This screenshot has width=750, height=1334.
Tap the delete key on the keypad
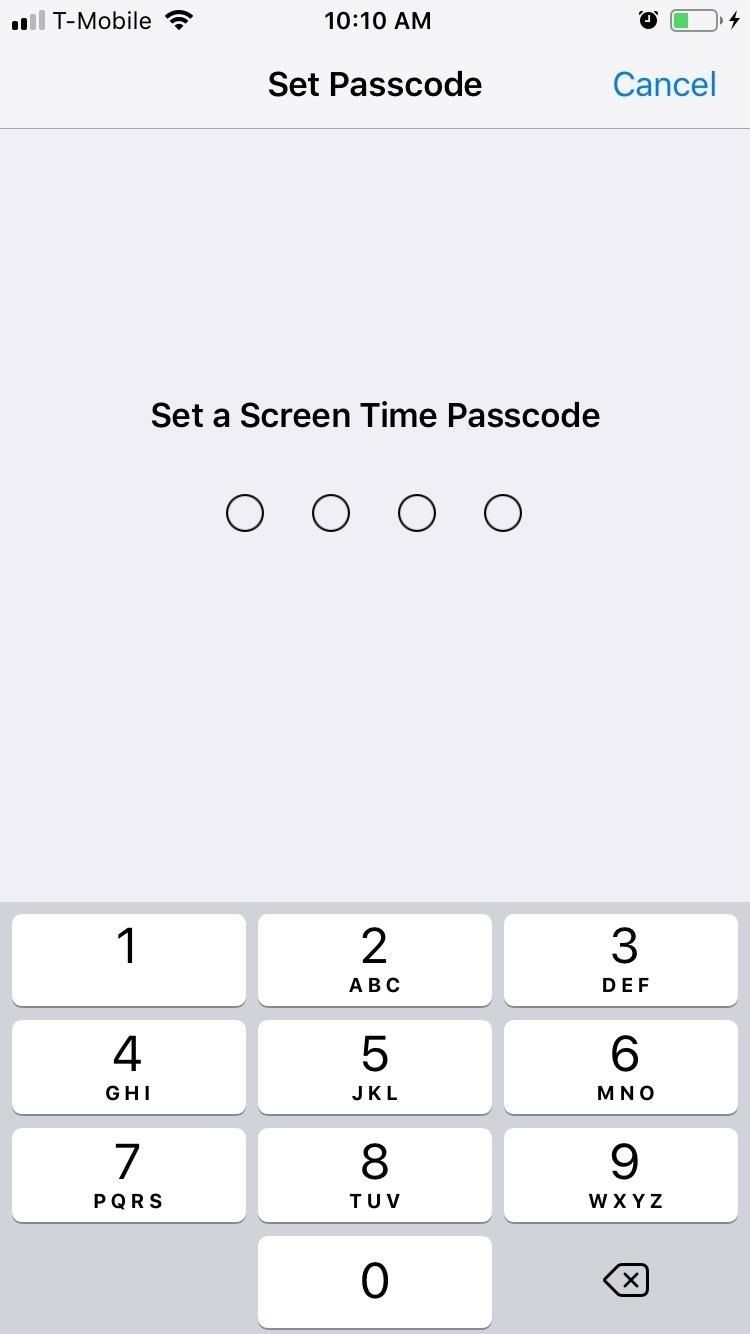tap(625, 1281)
